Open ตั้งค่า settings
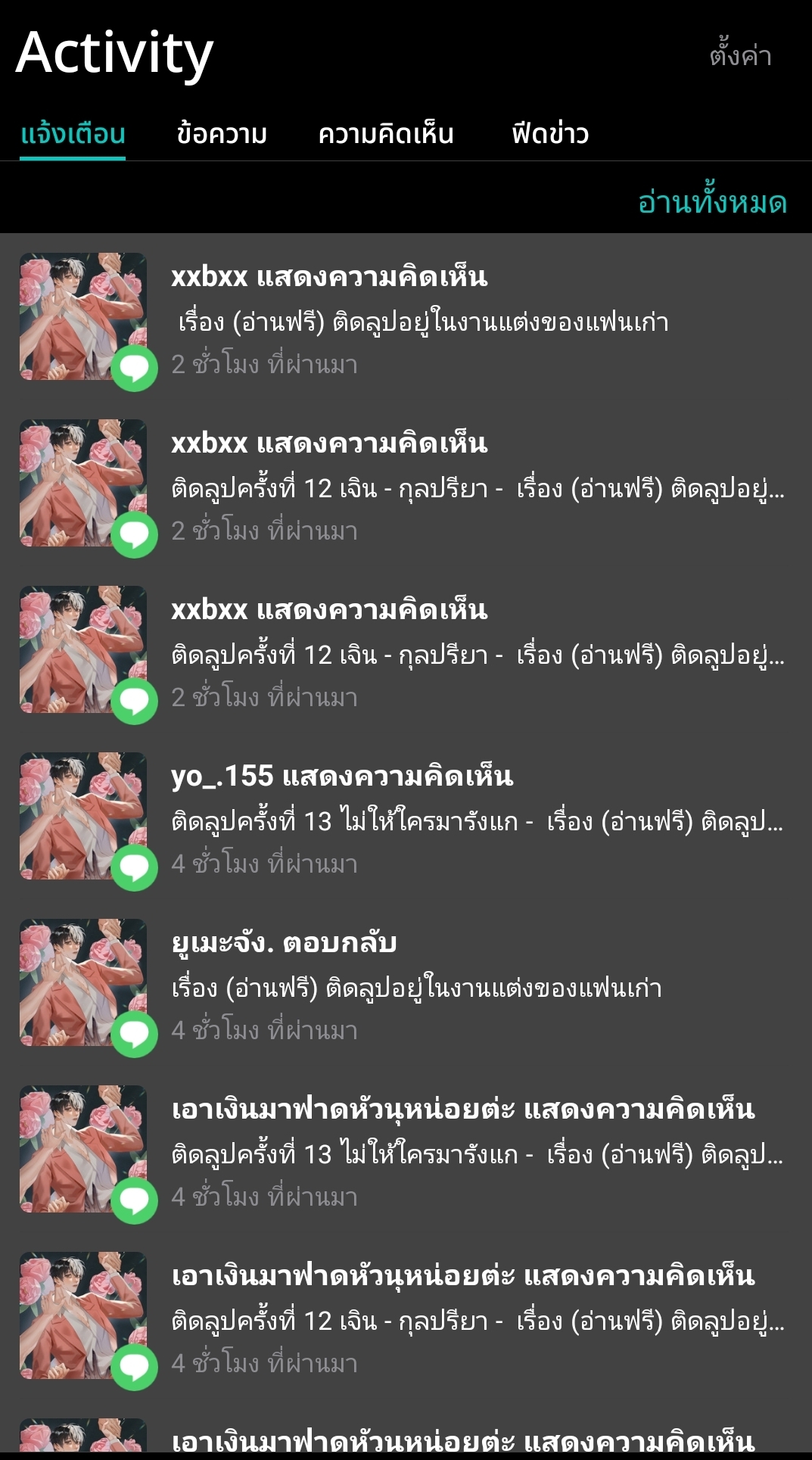Screen dimensions: 812x1460 pos(740,55)
